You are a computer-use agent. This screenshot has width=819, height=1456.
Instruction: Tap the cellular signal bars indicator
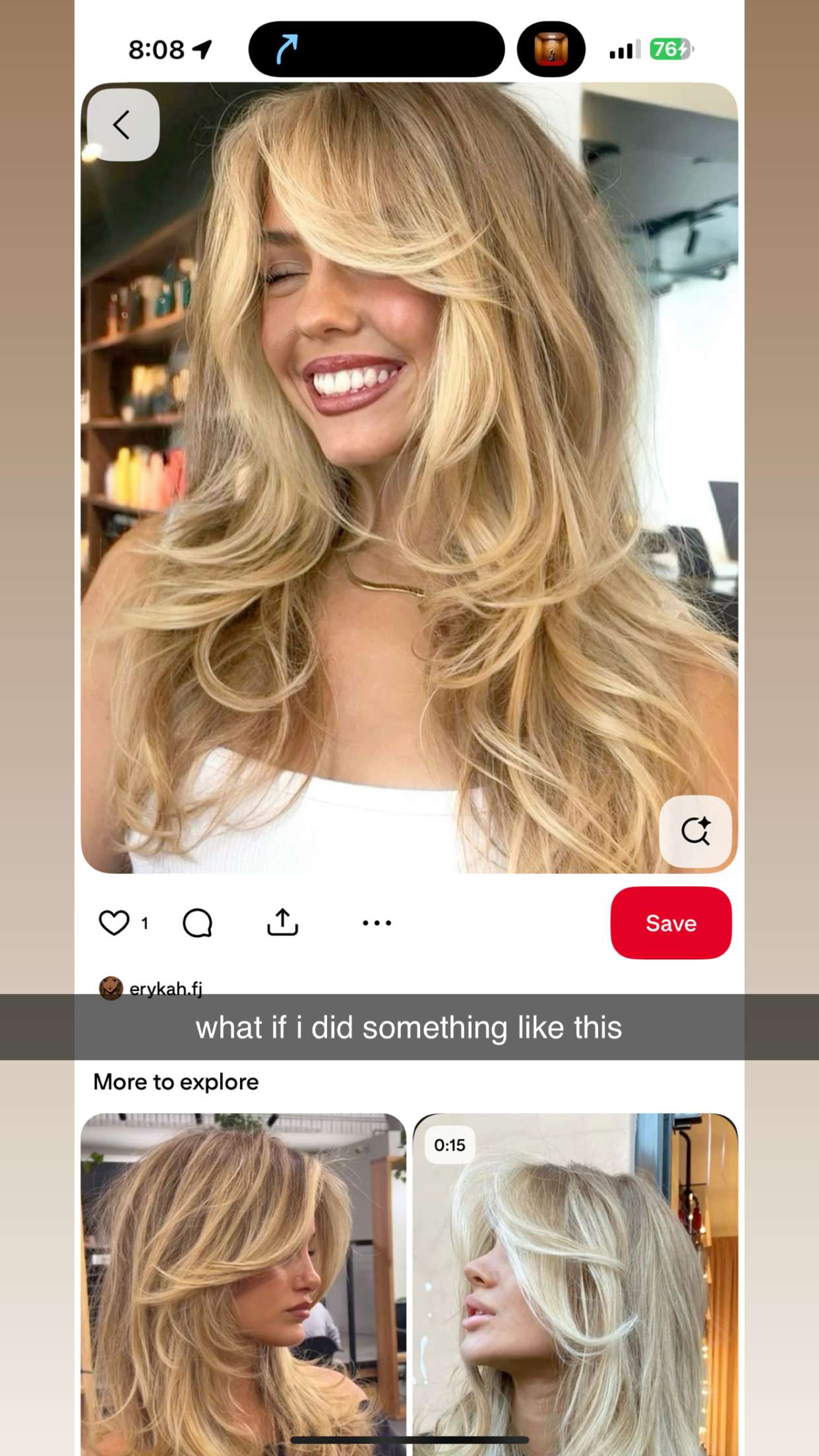point(622,49)
